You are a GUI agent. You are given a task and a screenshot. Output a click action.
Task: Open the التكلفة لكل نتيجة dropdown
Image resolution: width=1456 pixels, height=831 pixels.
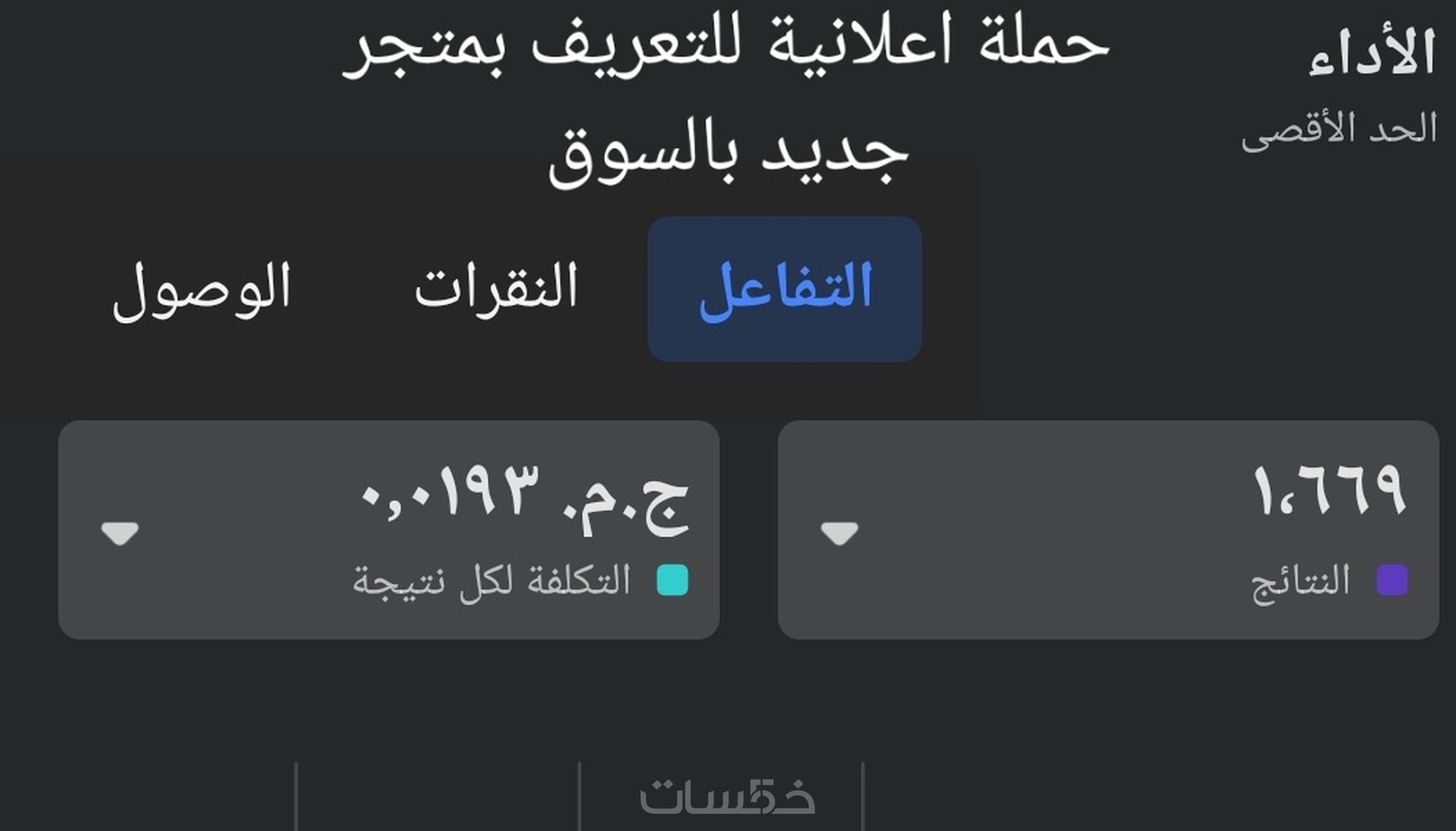click(120, 533)
